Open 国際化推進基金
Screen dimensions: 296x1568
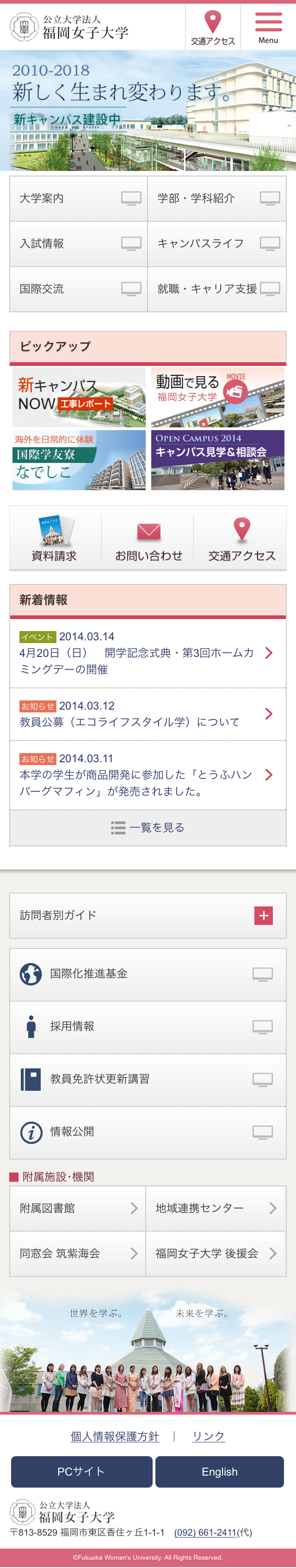[x=148, y=974]
